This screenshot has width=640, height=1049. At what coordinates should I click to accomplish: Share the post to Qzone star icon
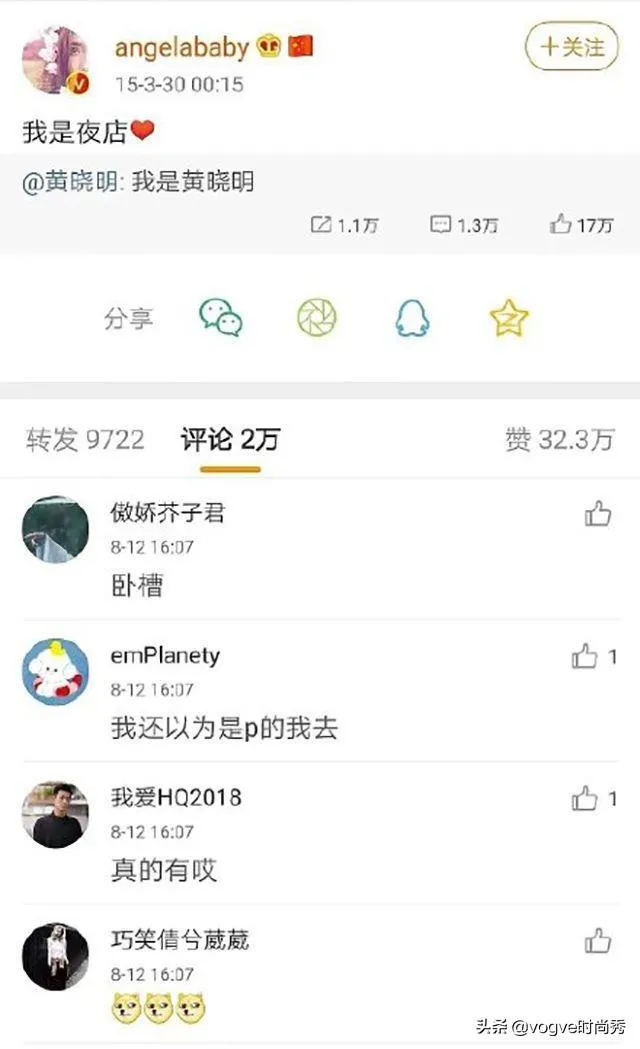[509, 318]
